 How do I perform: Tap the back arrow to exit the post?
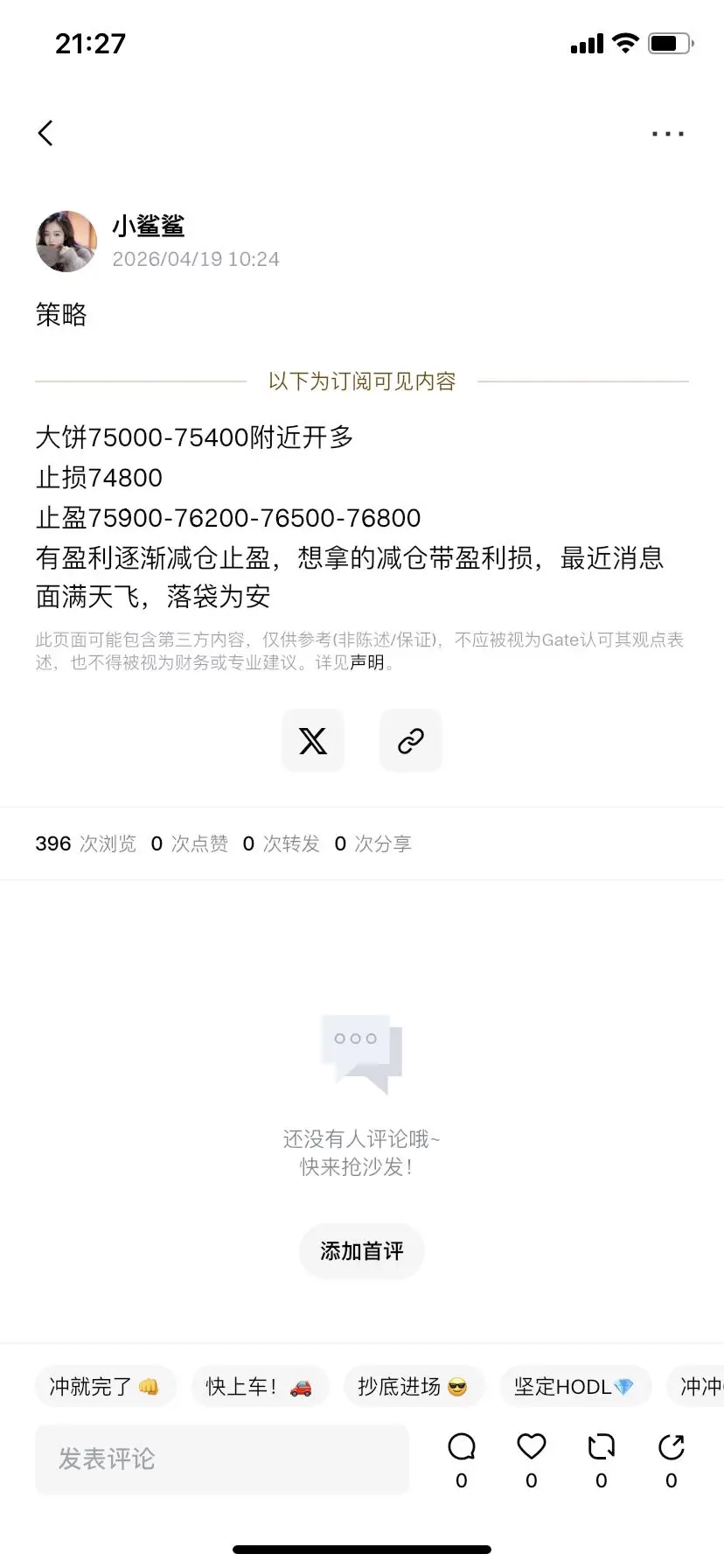(45, 133)
